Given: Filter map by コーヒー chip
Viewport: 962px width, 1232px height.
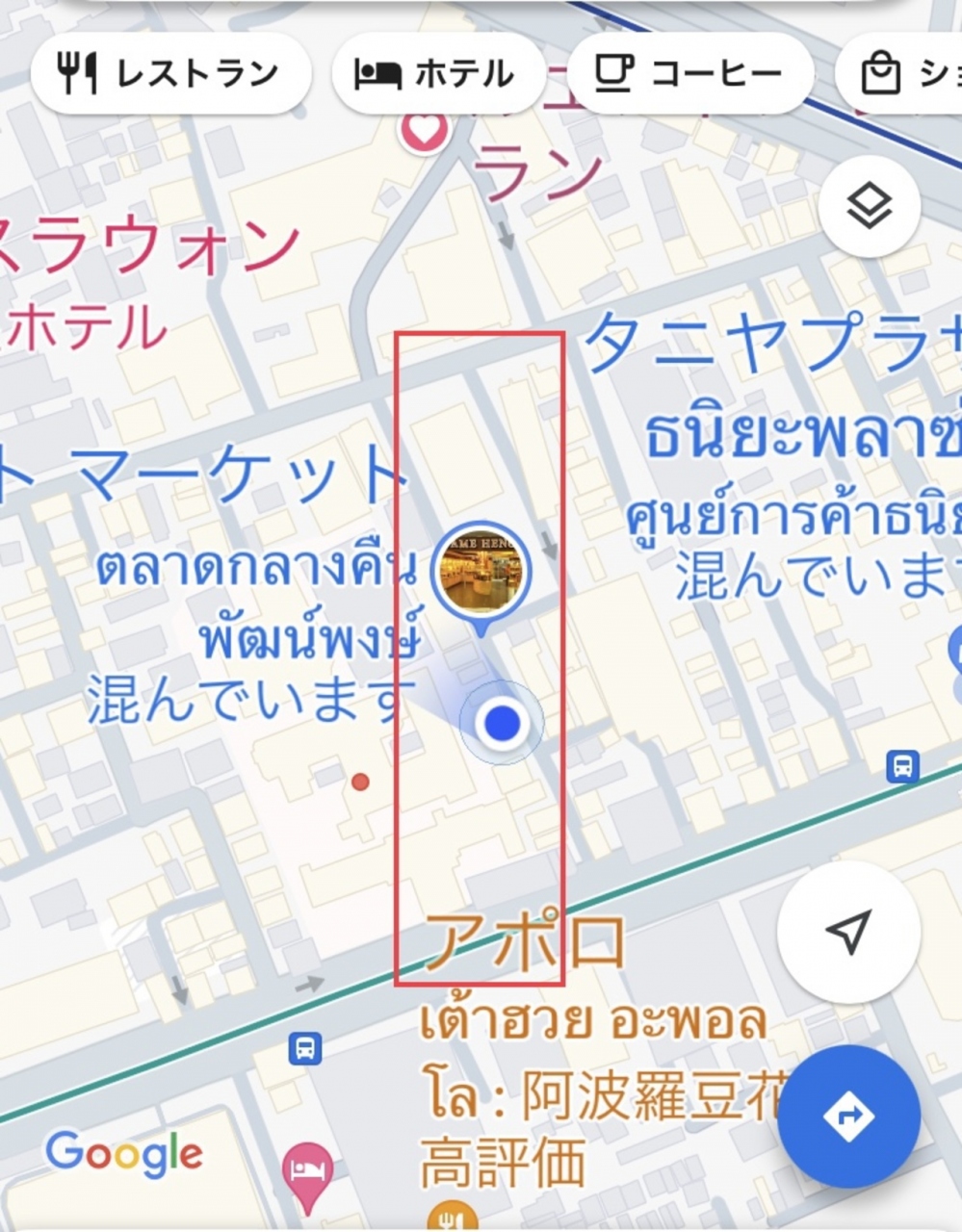Looking at the screenshot, I should click(689, 74).
